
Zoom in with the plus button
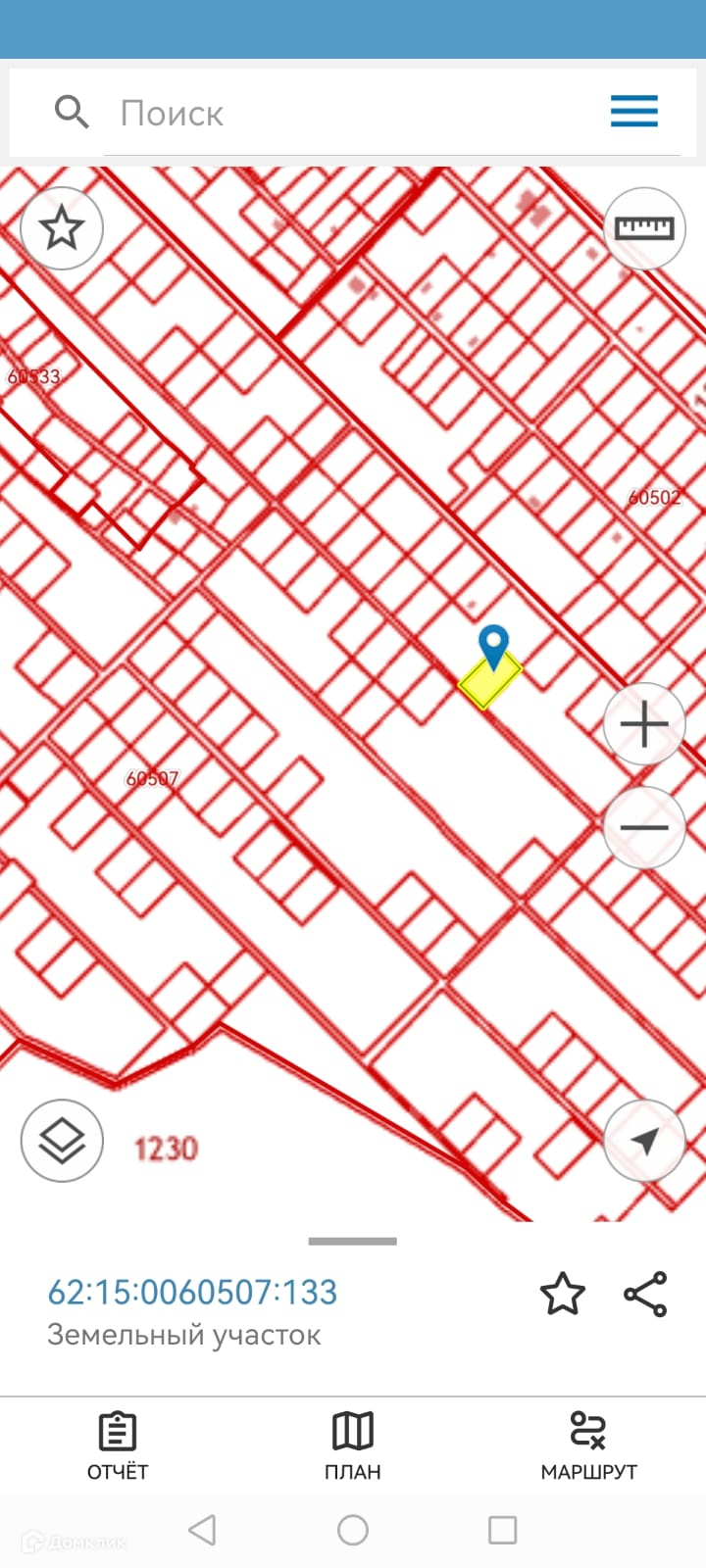click(644, 725)
